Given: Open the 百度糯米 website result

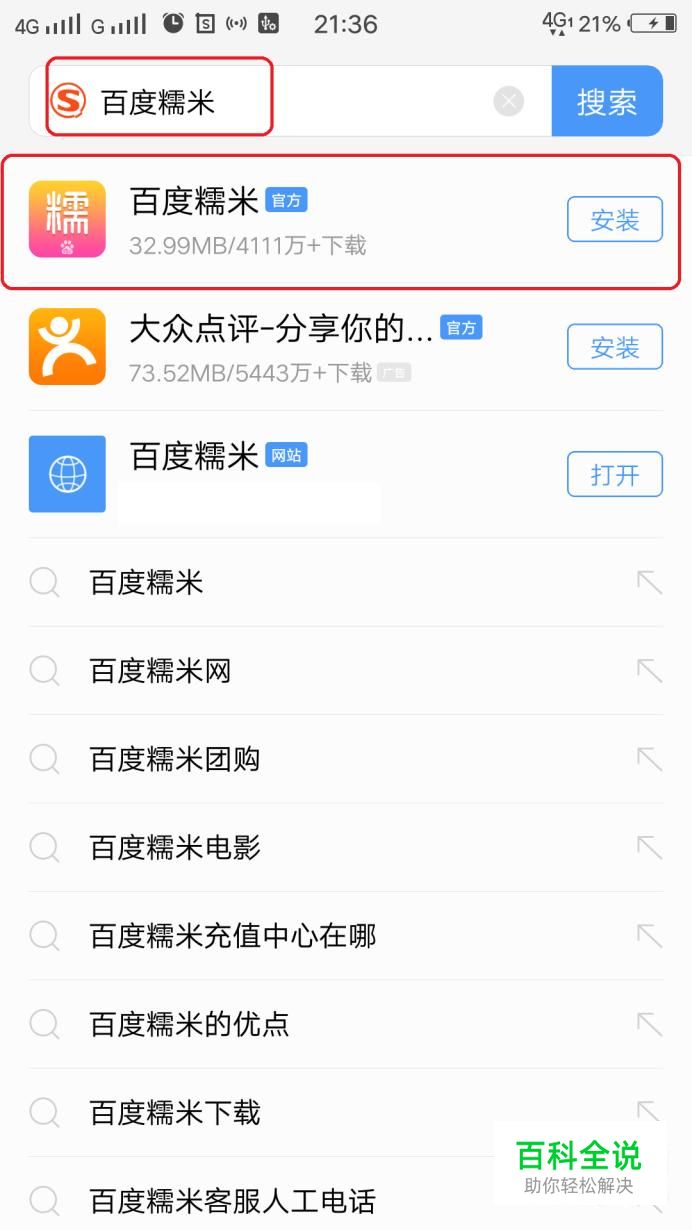Looking at the screenshot, I should point(614,474).
